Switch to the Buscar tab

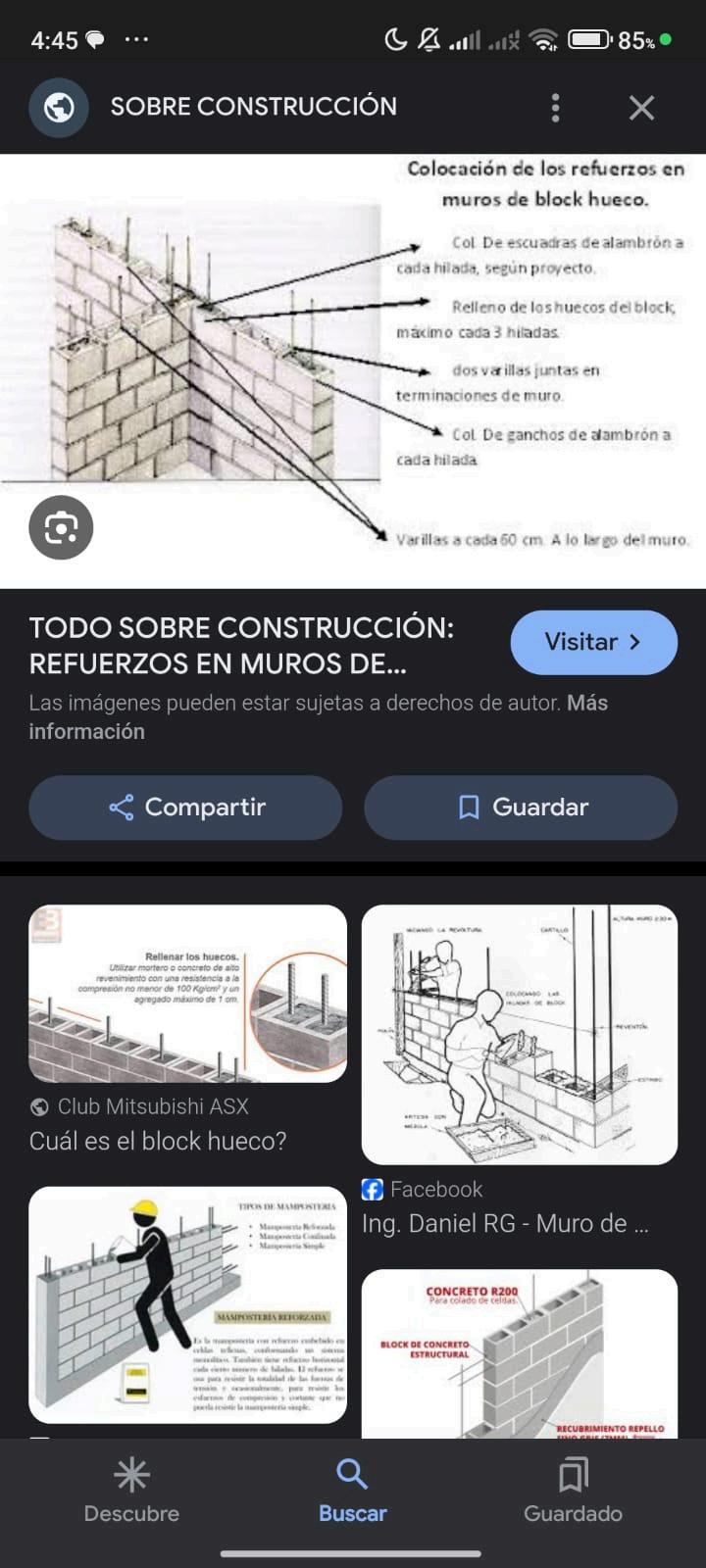pos(352,1490)
